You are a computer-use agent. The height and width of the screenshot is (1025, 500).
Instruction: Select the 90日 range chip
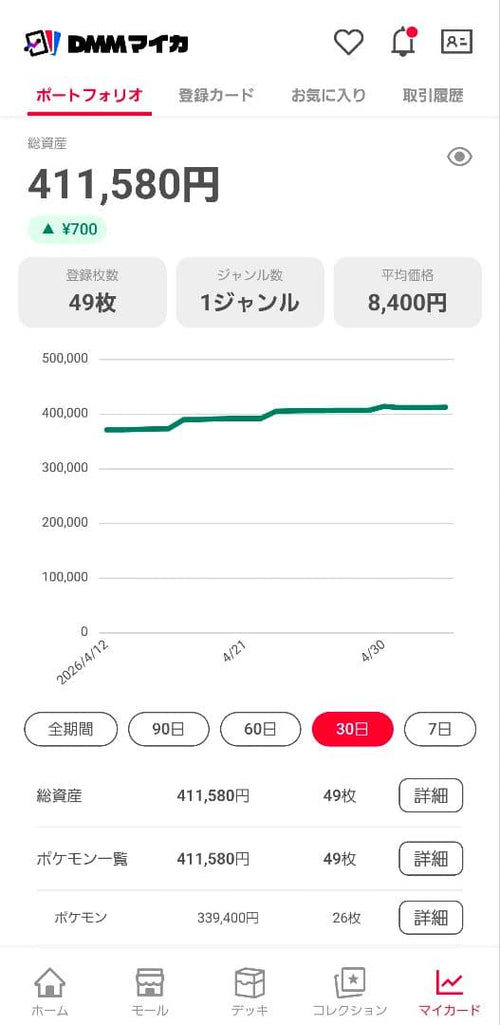(x=169, y=729)
